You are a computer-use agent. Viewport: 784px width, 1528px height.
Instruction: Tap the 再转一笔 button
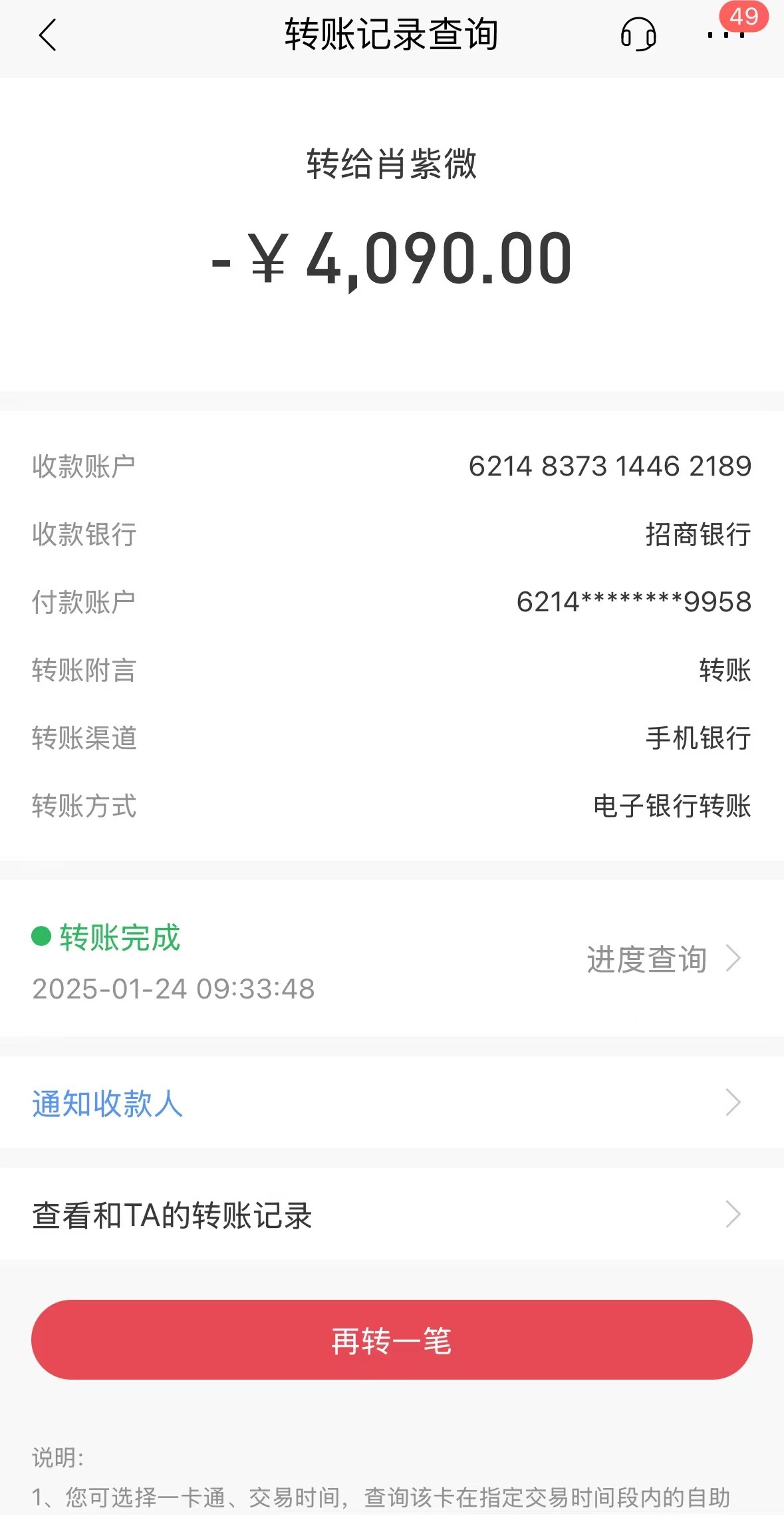click(x=392, y=1340)
